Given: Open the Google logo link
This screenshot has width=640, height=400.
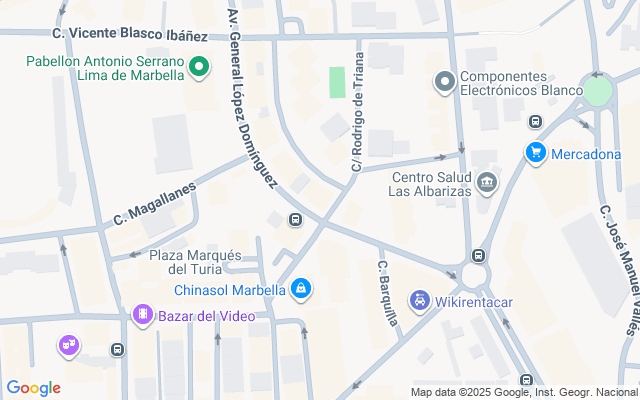Looking at the screenshot, I should tap(33, 388).
